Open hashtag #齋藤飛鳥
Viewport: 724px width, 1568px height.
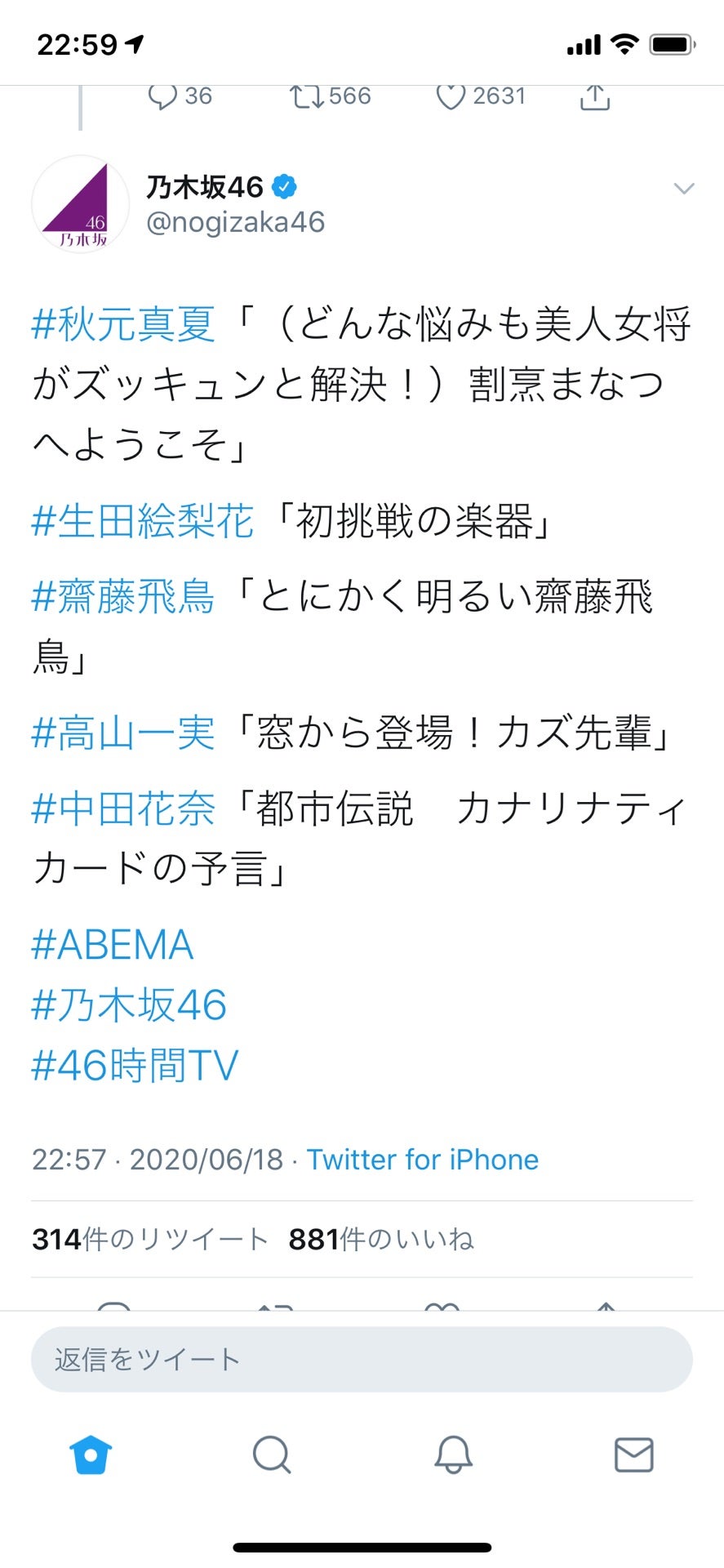[x=123, y=597]
